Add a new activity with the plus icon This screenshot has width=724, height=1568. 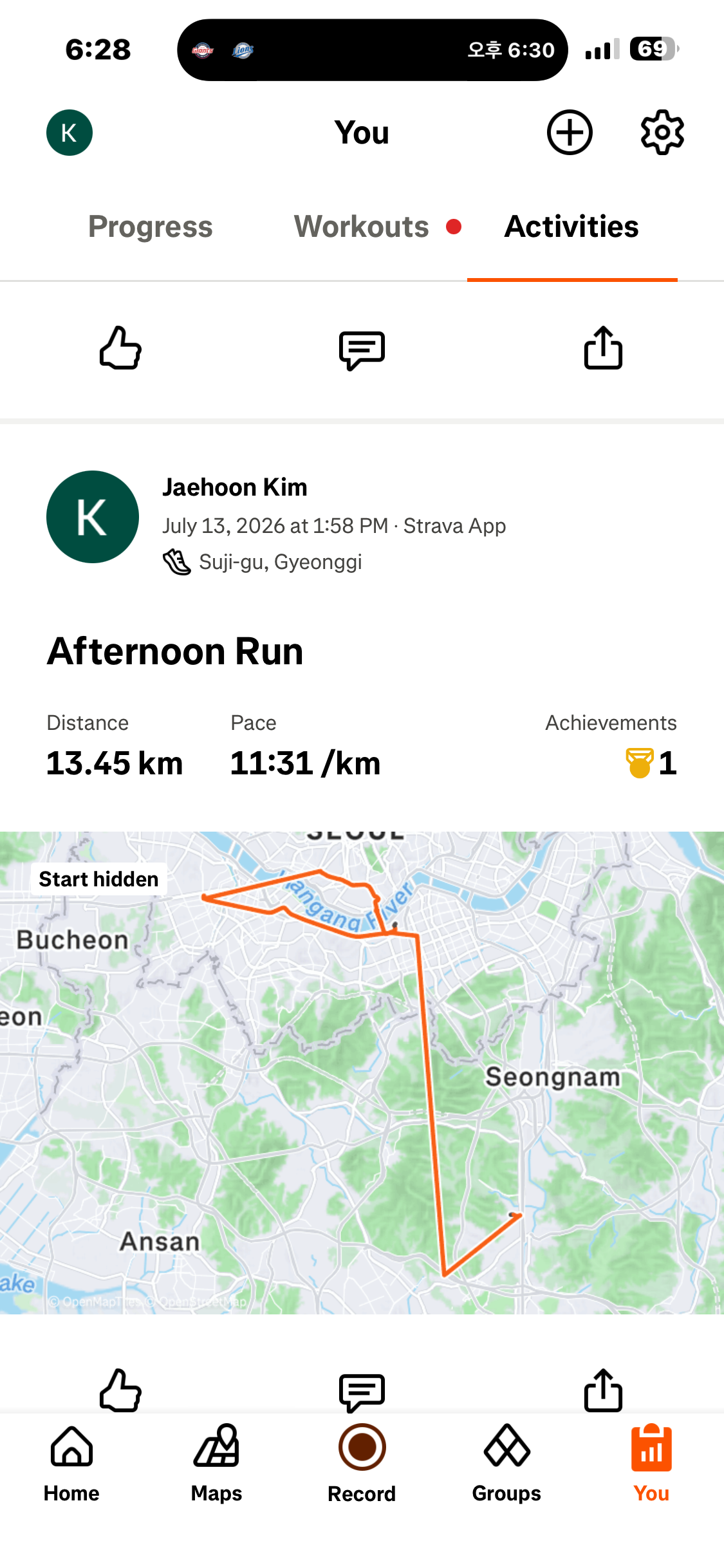tap(570, 133)
